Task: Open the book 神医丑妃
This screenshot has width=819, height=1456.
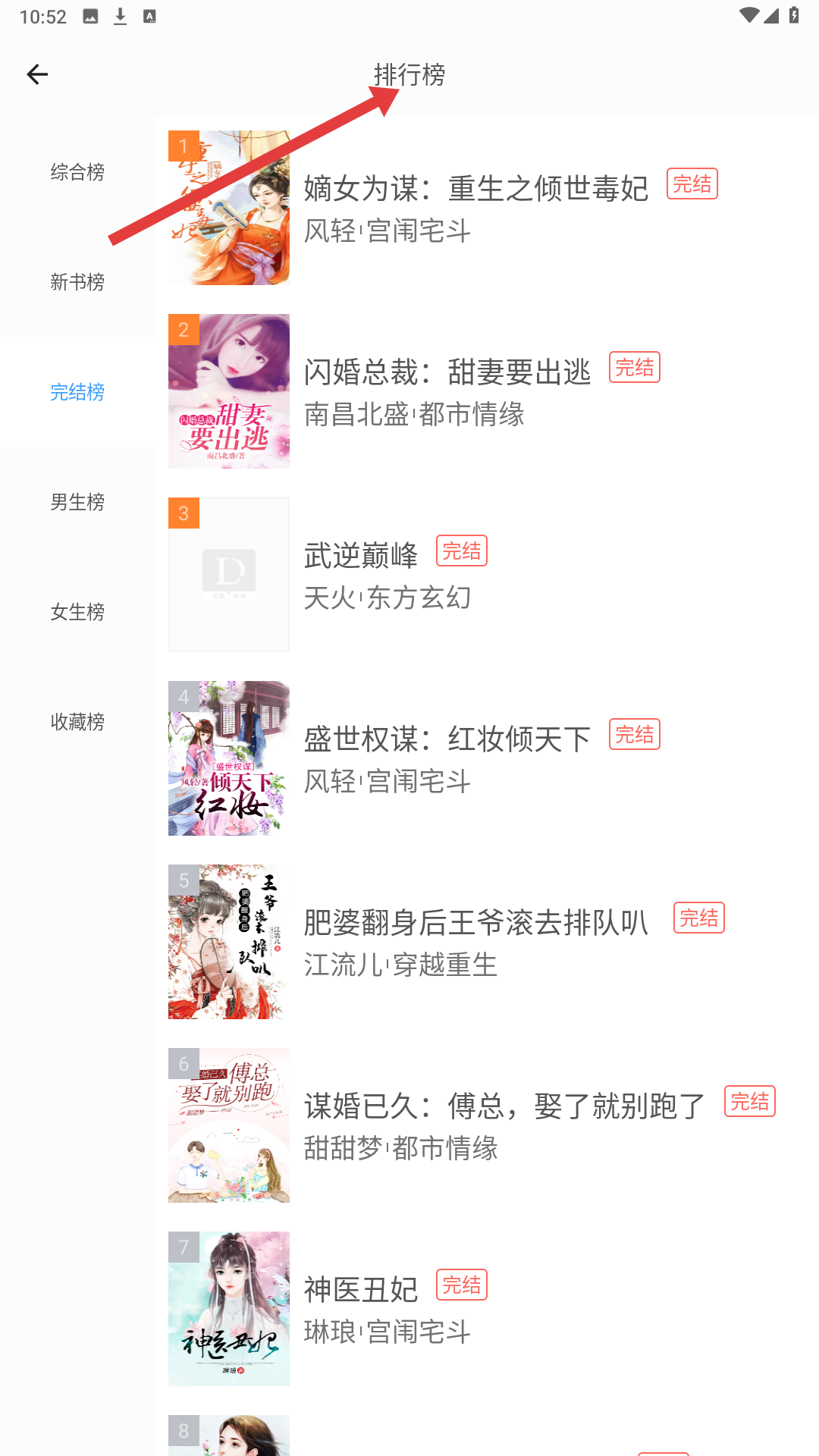Action: pyautogui.click(x=361, y=1290)
